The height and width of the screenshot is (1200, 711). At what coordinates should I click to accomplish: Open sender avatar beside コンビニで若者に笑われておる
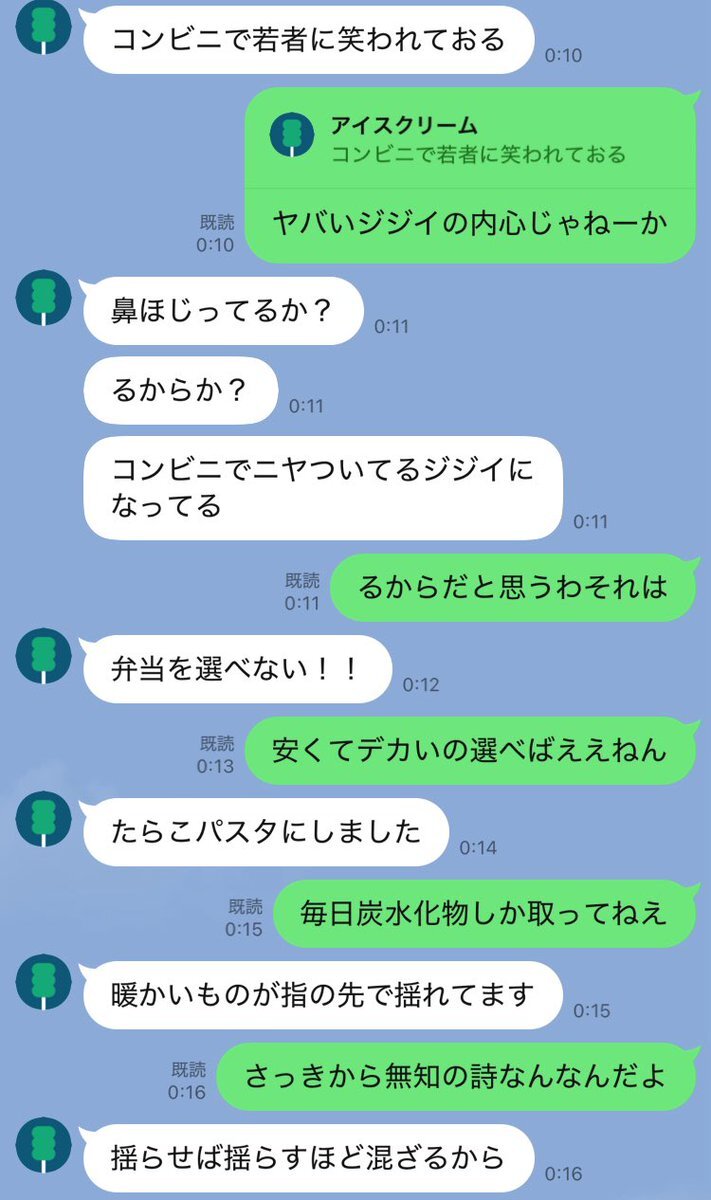(44, 27)
